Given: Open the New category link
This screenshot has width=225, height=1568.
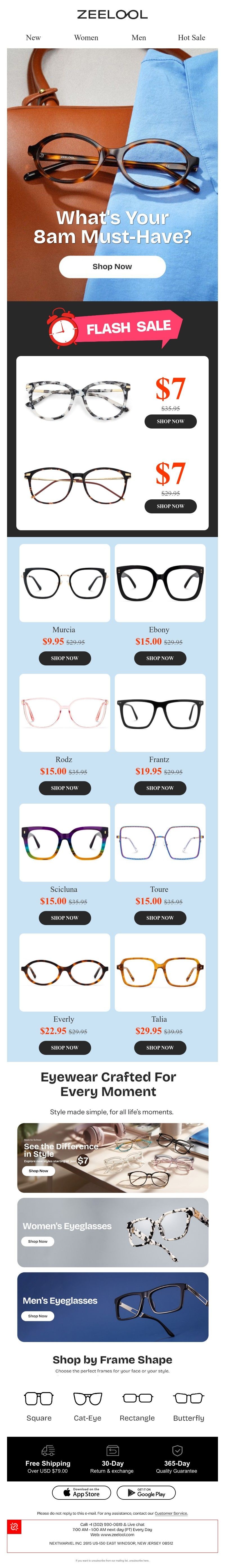Looking at the screenshot, I should (33, 38).
